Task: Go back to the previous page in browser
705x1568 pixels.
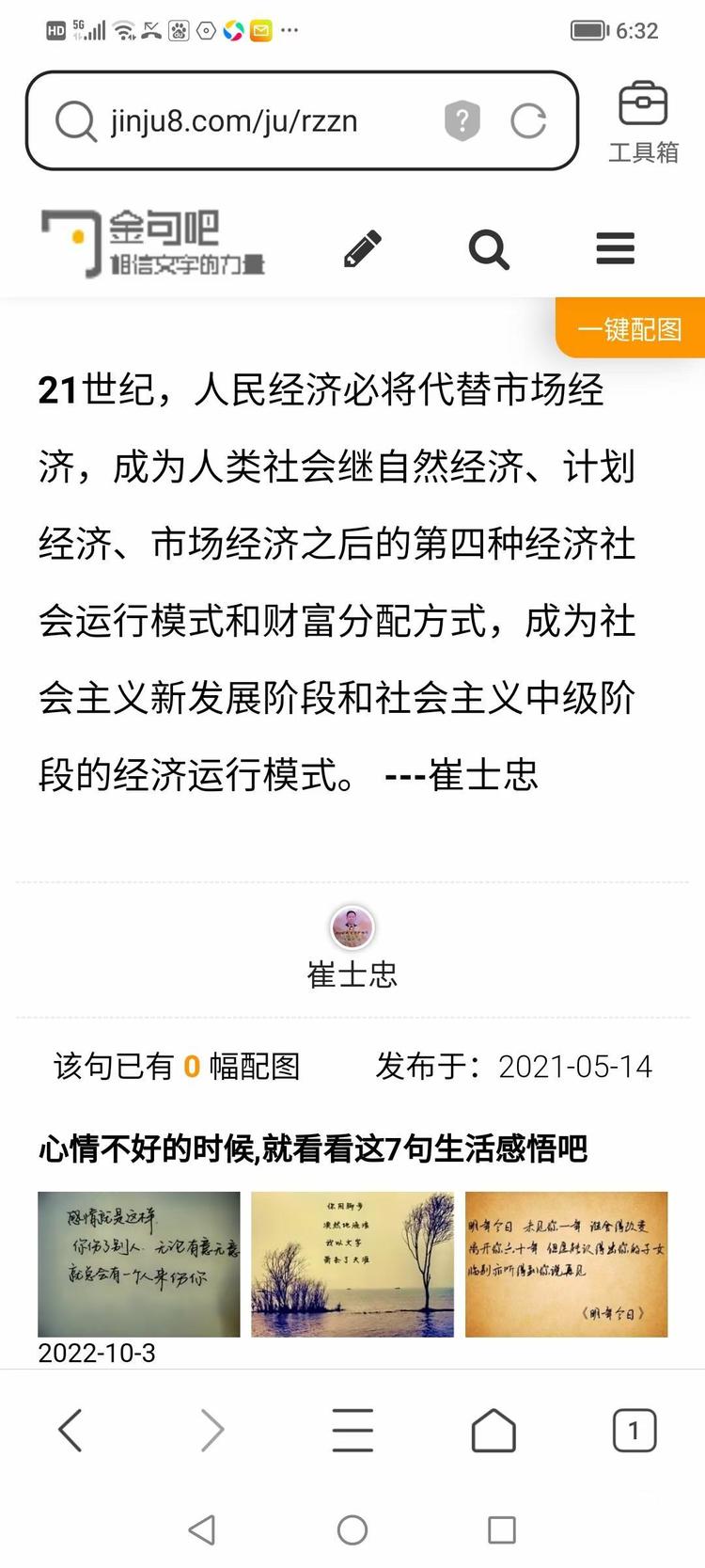Action: (x=70, y=1431)
